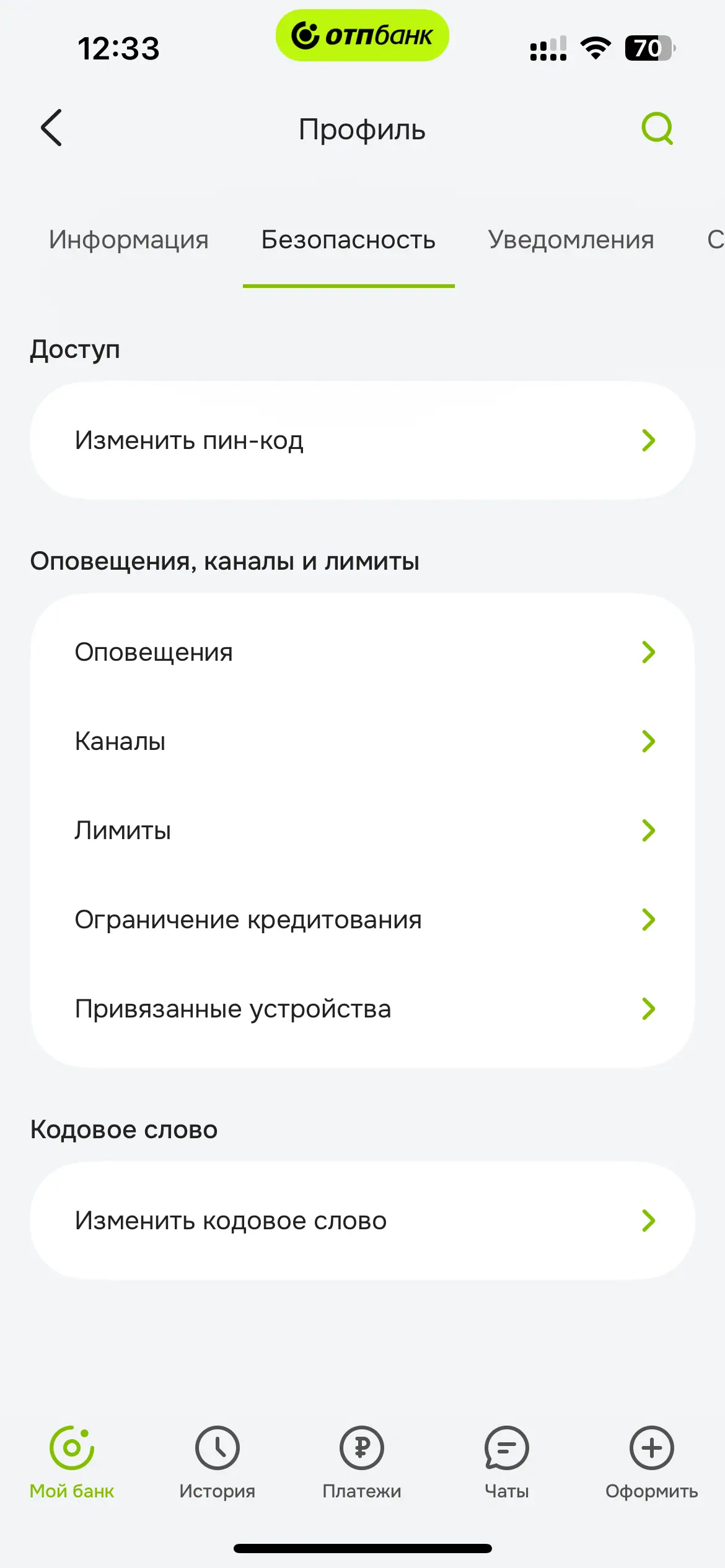This screenshot has height=1568, width=725.
Task: Open Изменить пин-код
Action: point(362,440)
